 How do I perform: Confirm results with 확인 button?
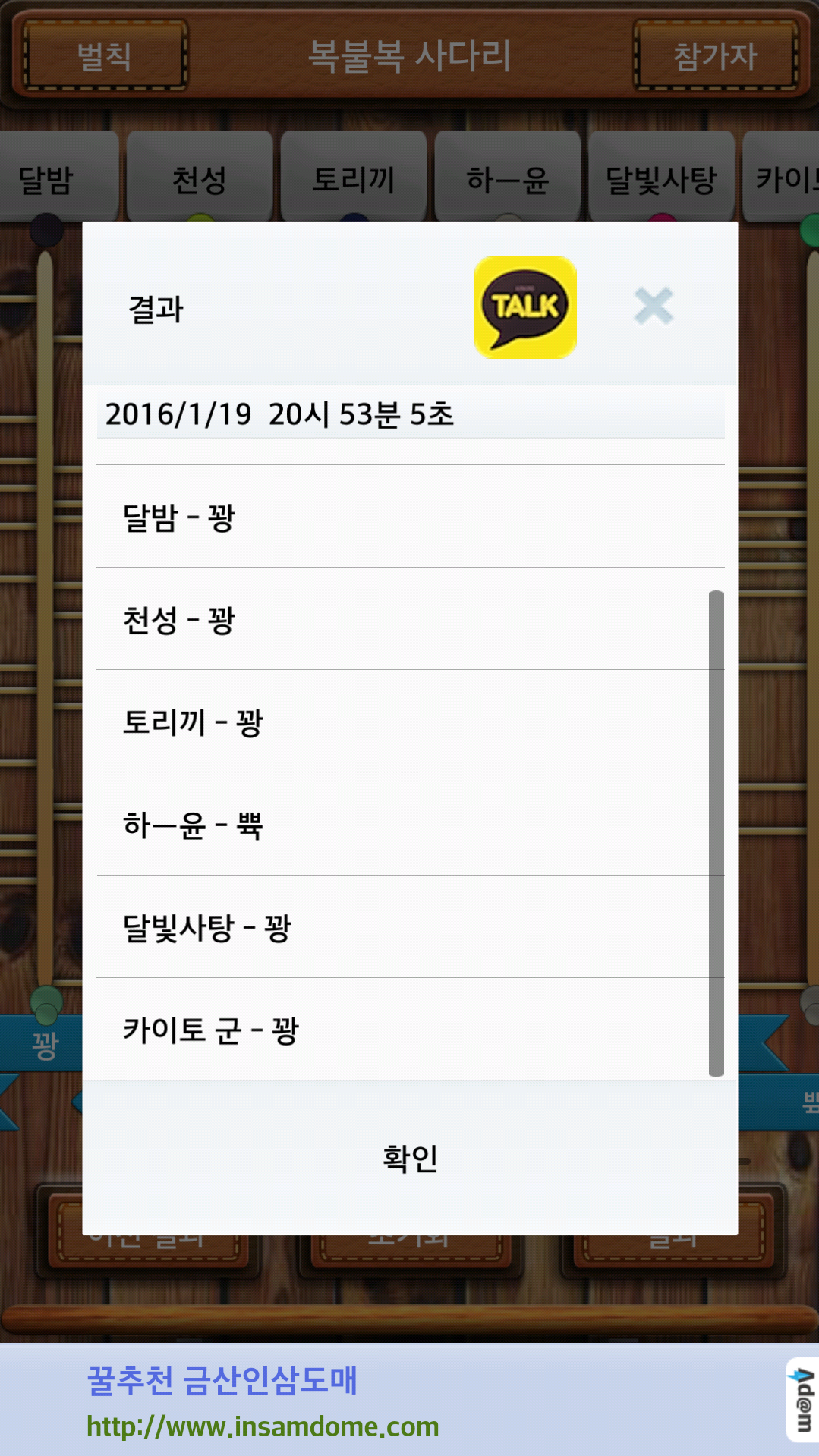tap(410, 1158)
